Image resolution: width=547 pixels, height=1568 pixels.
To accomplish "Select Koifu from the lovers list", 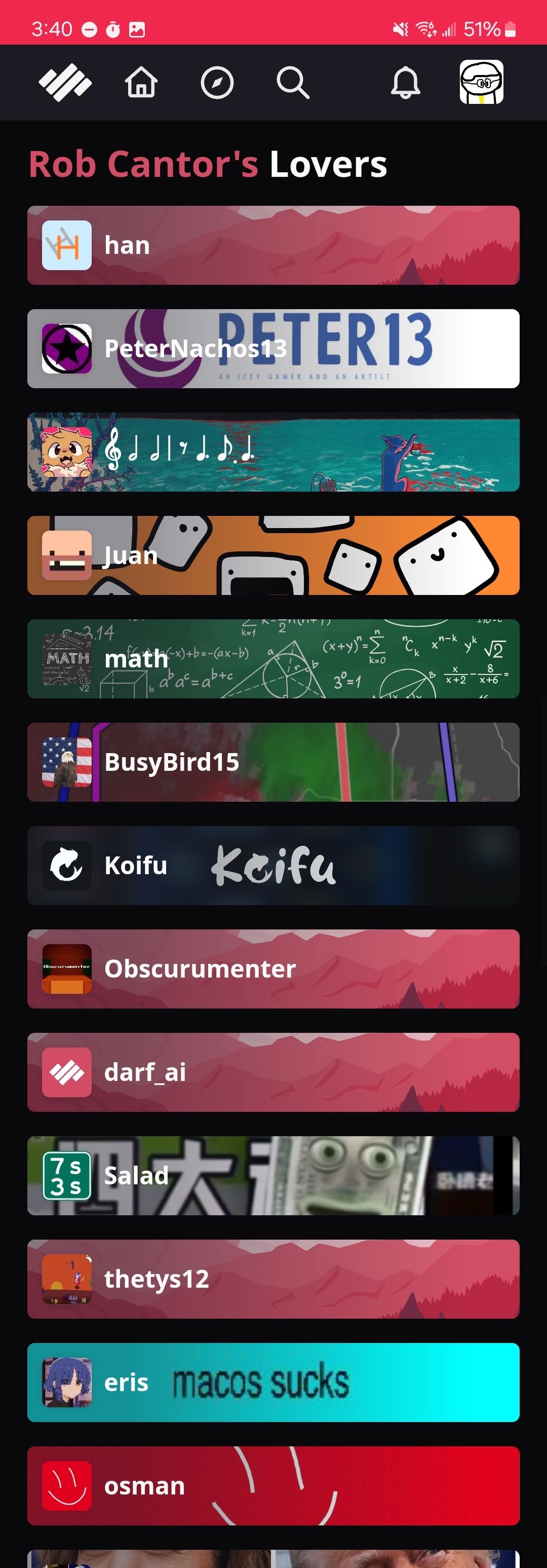I will pos(273,866).
